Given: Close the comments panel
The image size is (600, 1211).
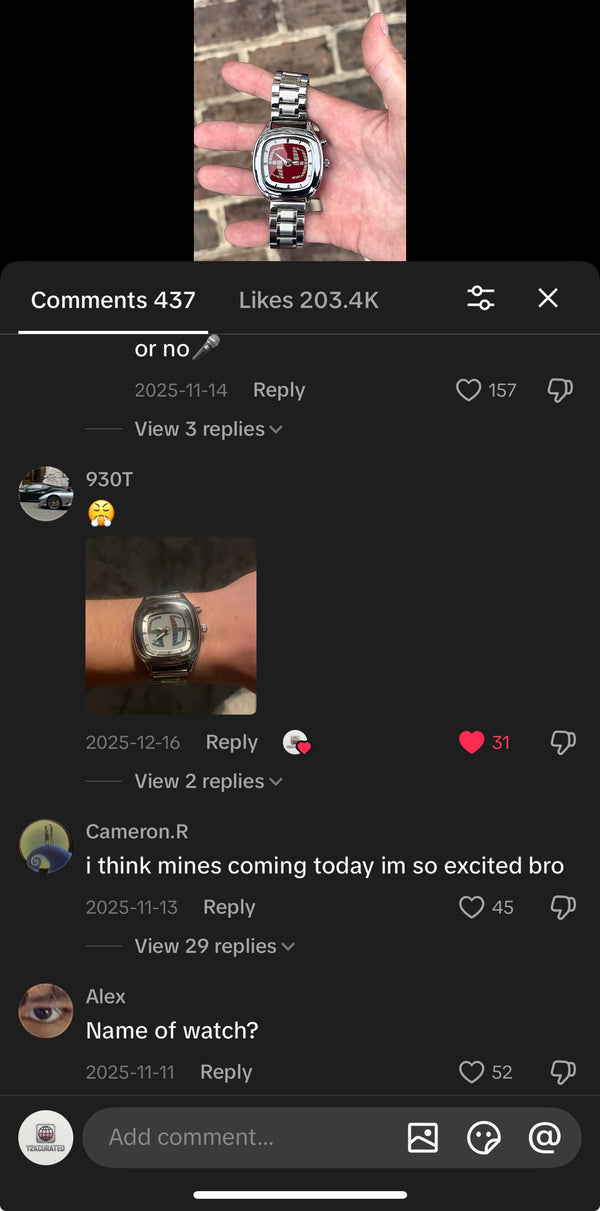Looking at the screenshot, I should pyautogui.click(x=548, y=298).
